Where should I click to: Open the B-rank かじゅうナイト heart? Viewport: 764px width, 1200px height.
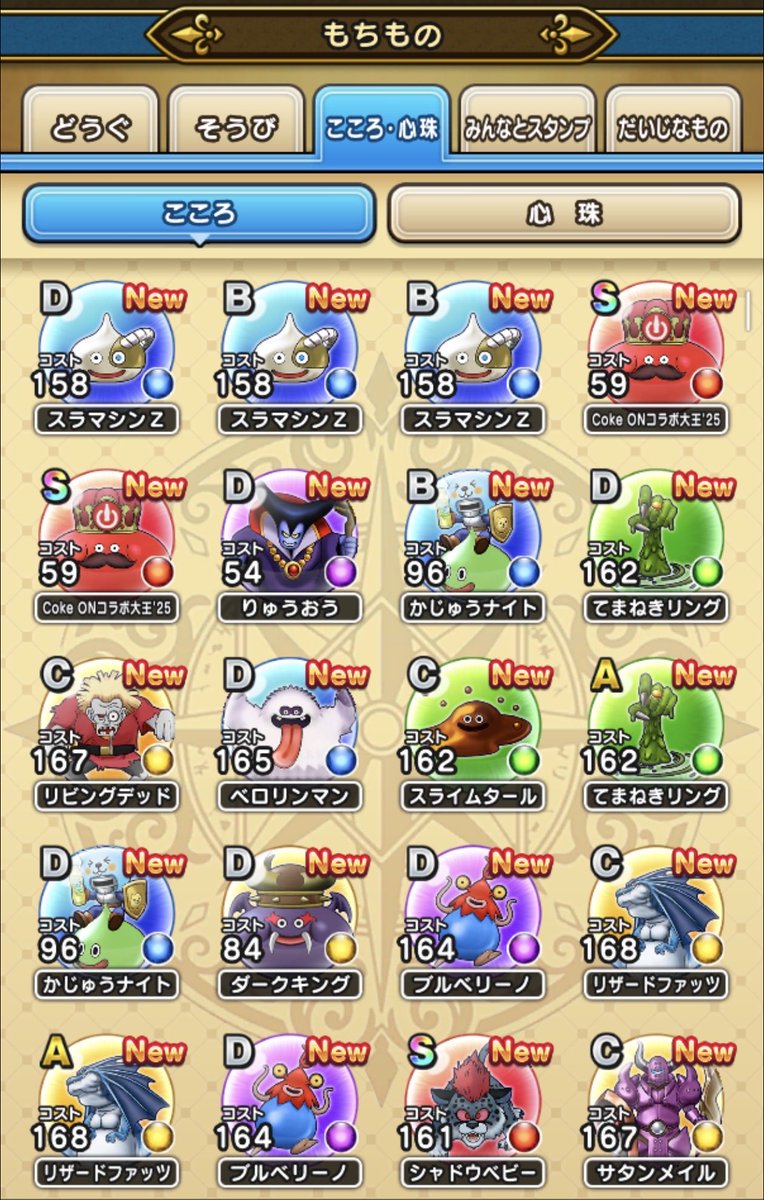(x=473, y=540)
